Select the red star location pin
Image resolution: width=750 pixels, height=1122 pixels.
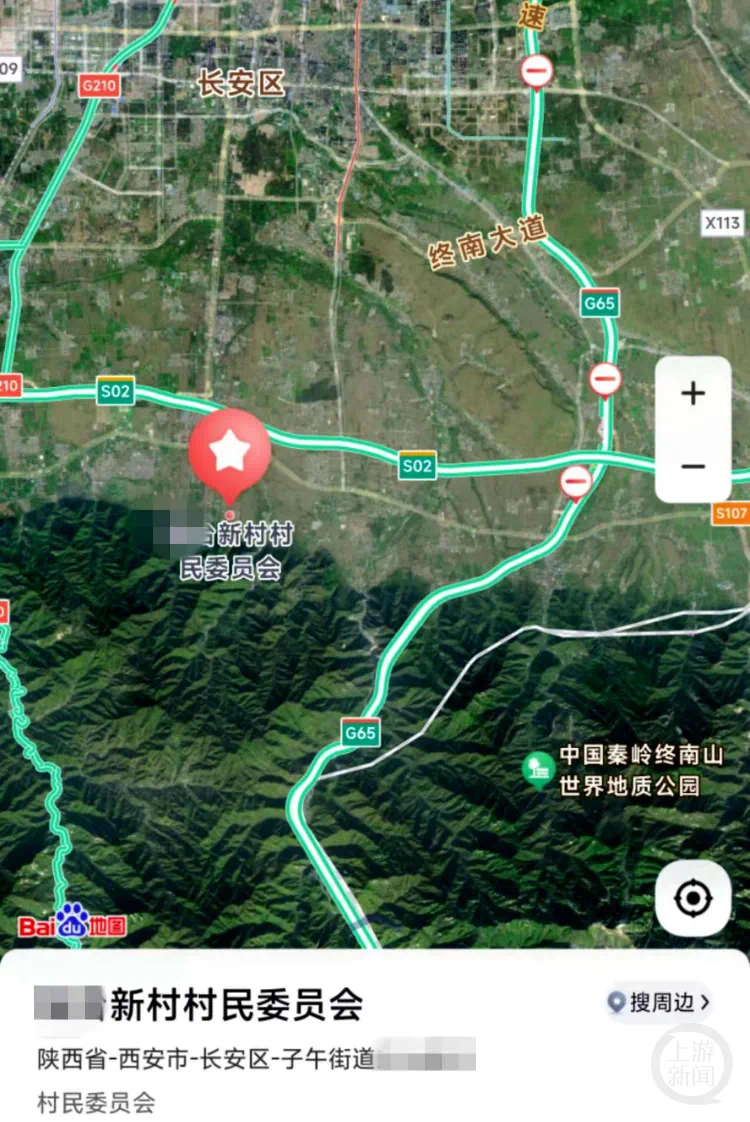click(x=230, y=451)
